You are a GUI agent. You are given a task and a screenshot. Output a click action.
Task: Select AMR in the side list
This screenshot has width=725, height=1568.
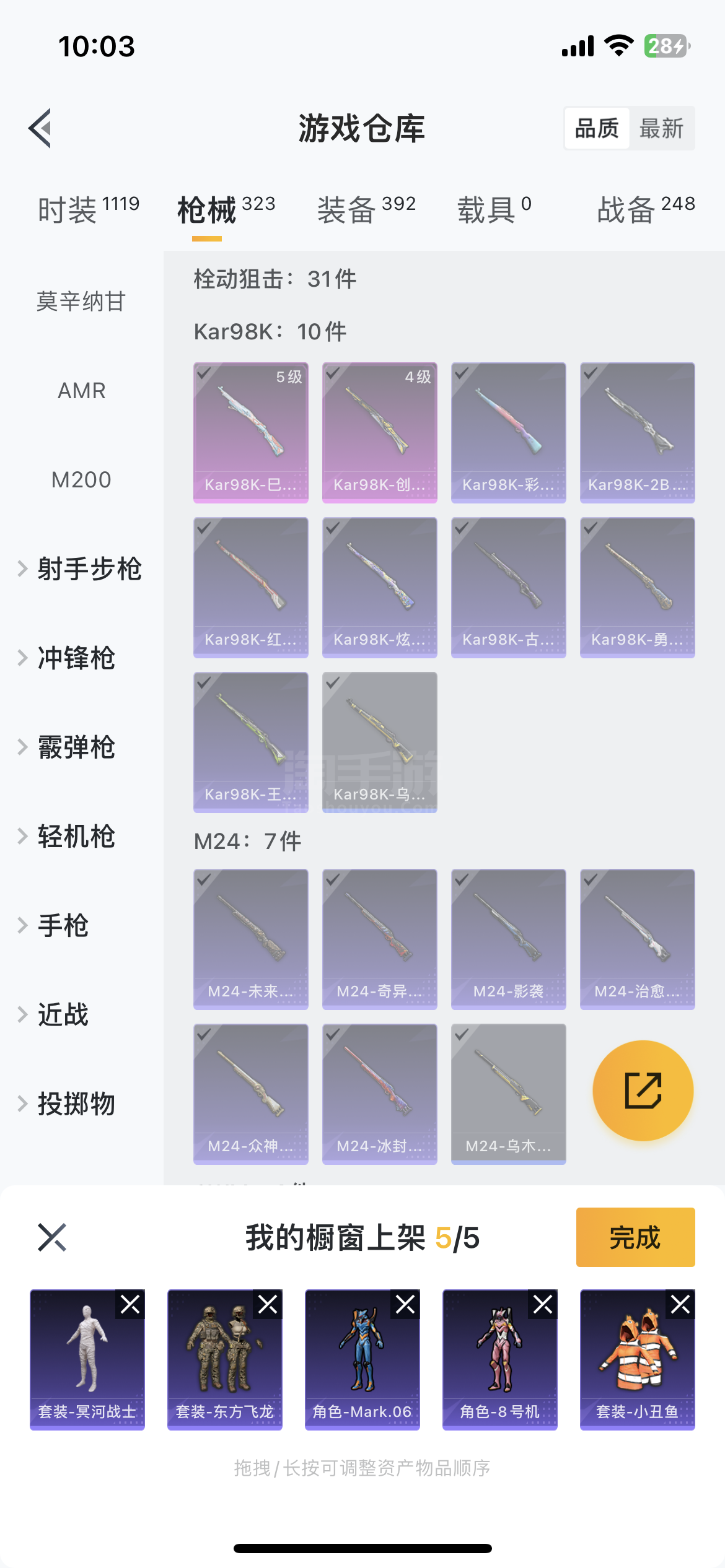81,391
